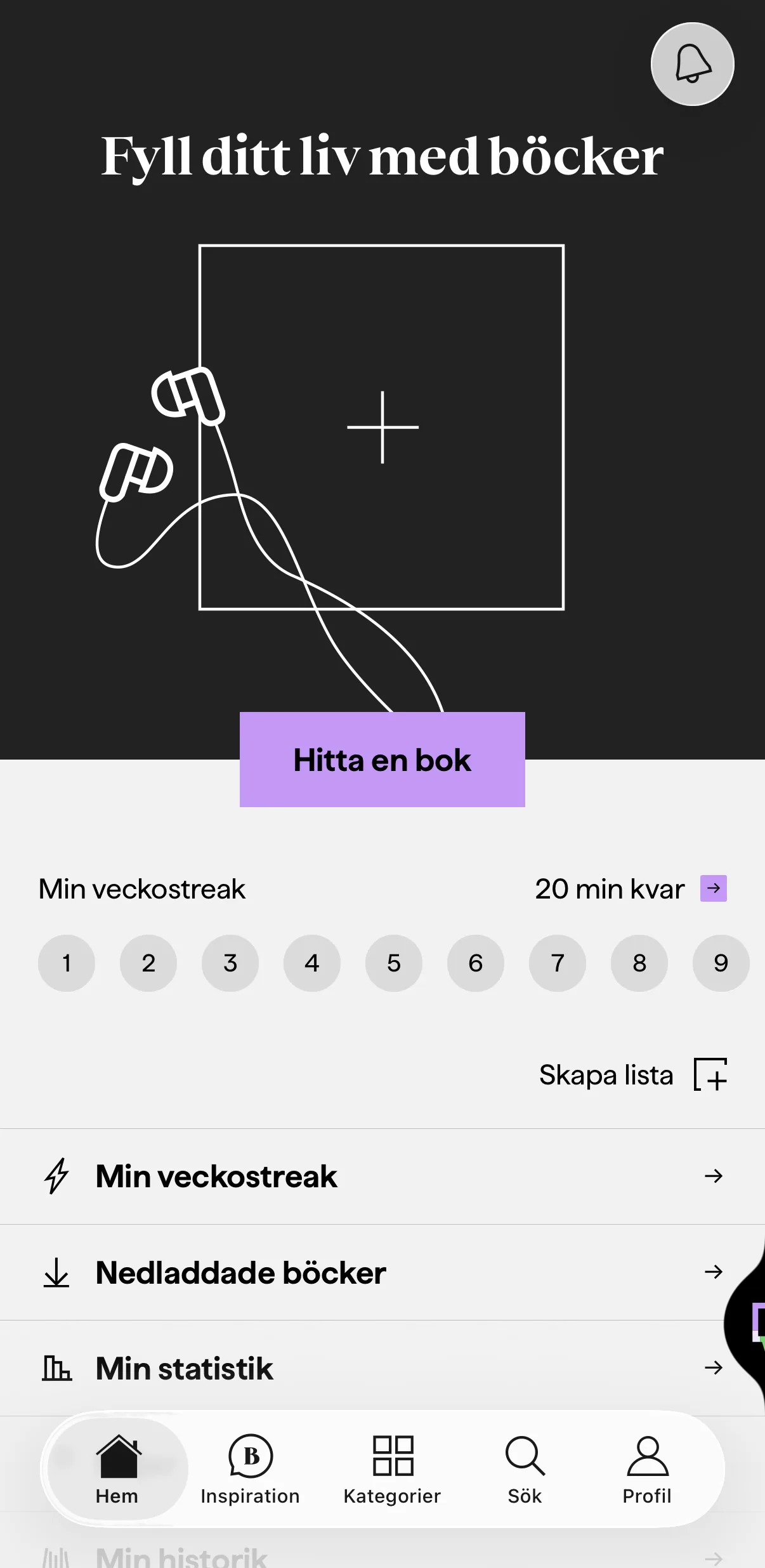Select streak day circle 5
Viewport: 765px width, 1568px height.
coord(394,963)
